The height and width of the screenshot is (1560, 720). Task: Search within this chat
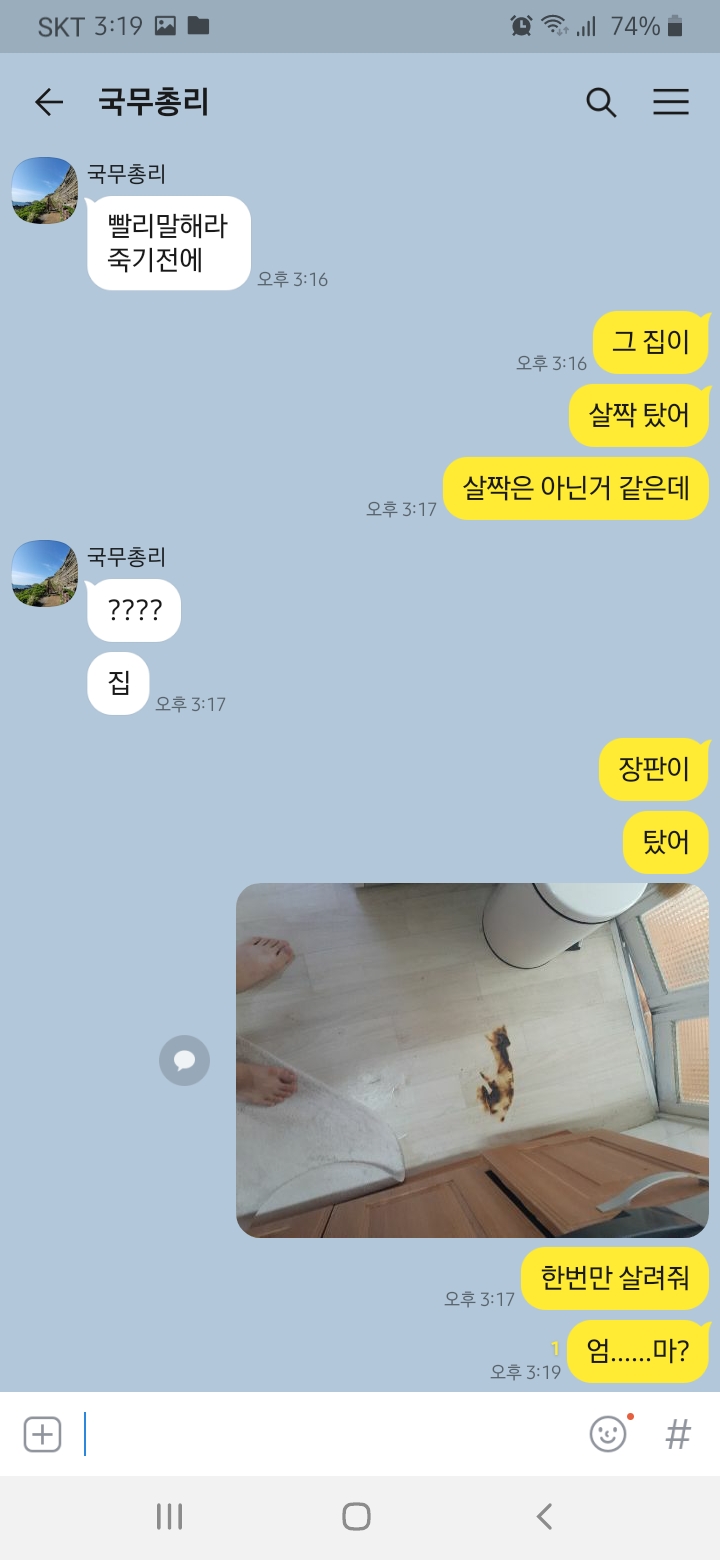click(600, 102)
